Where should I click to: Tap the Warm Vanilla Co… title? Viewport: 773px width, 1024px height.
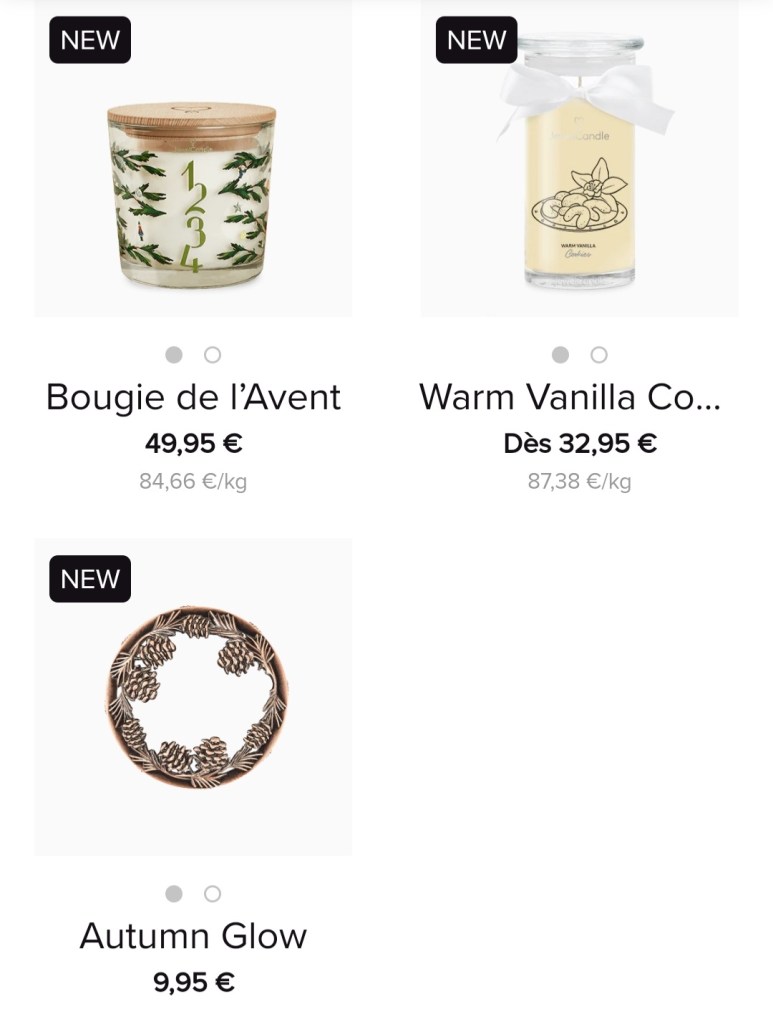[570, 397]
